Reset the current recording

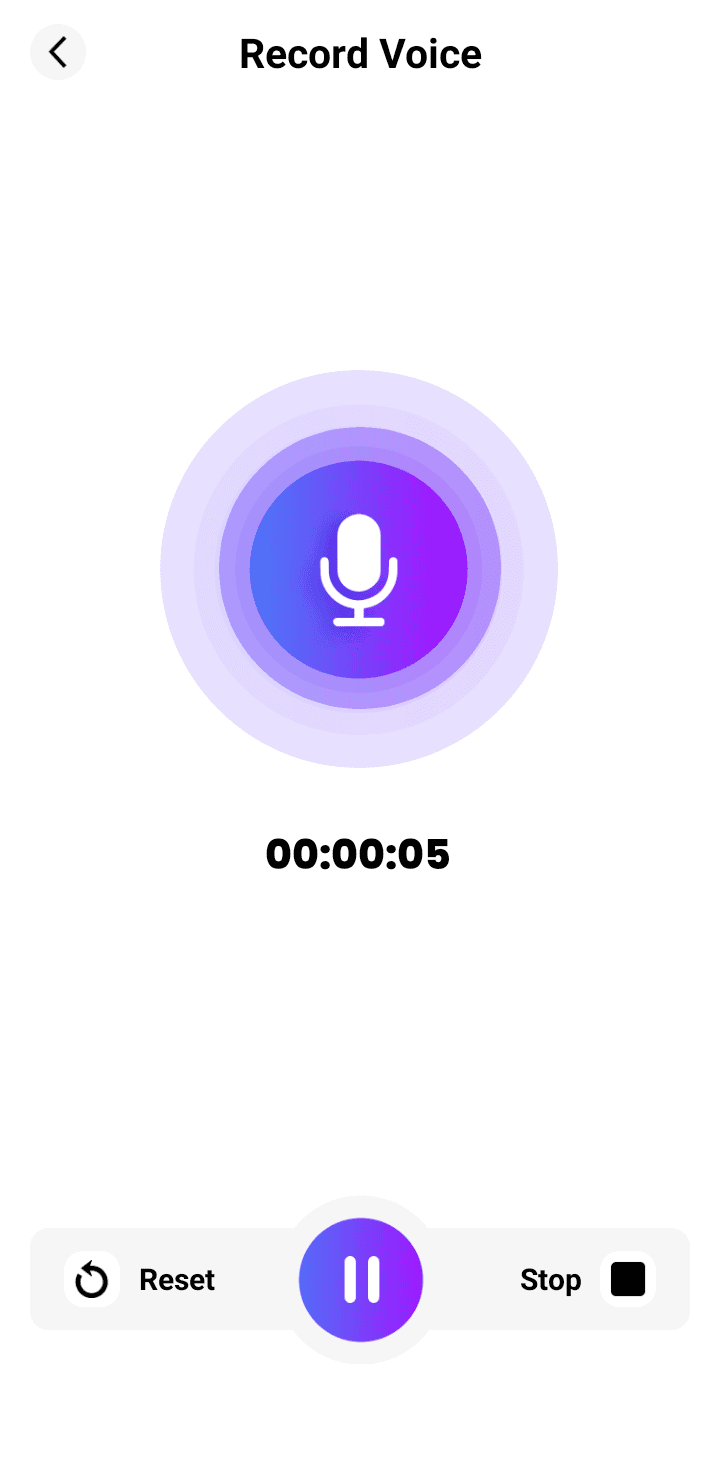(93, 1279)
